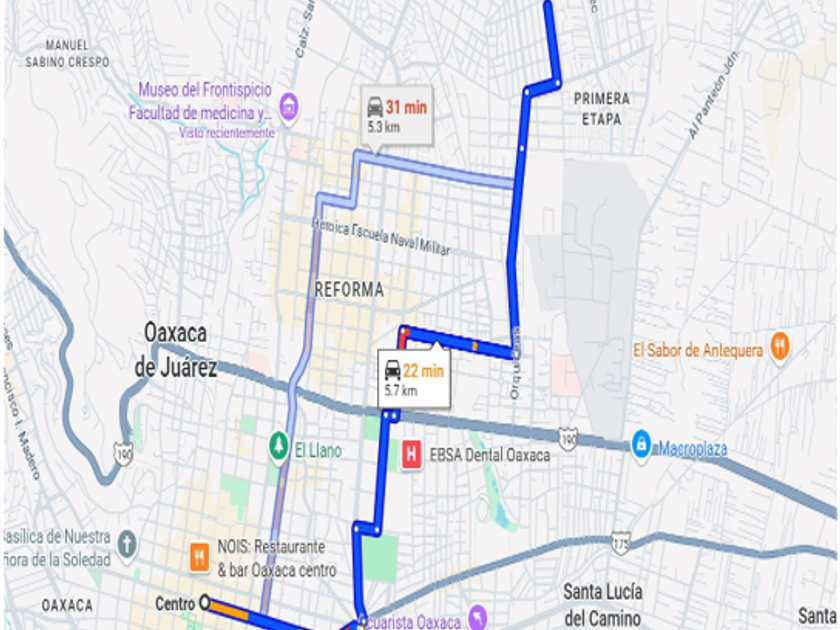Open the El Llano park marker

(278, 448)
